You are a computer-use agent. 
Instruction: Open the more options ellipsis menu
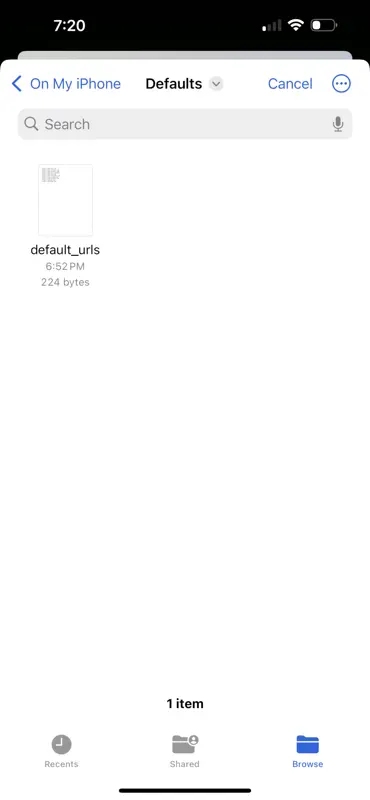pyautogui.click(x=341, y=84)
